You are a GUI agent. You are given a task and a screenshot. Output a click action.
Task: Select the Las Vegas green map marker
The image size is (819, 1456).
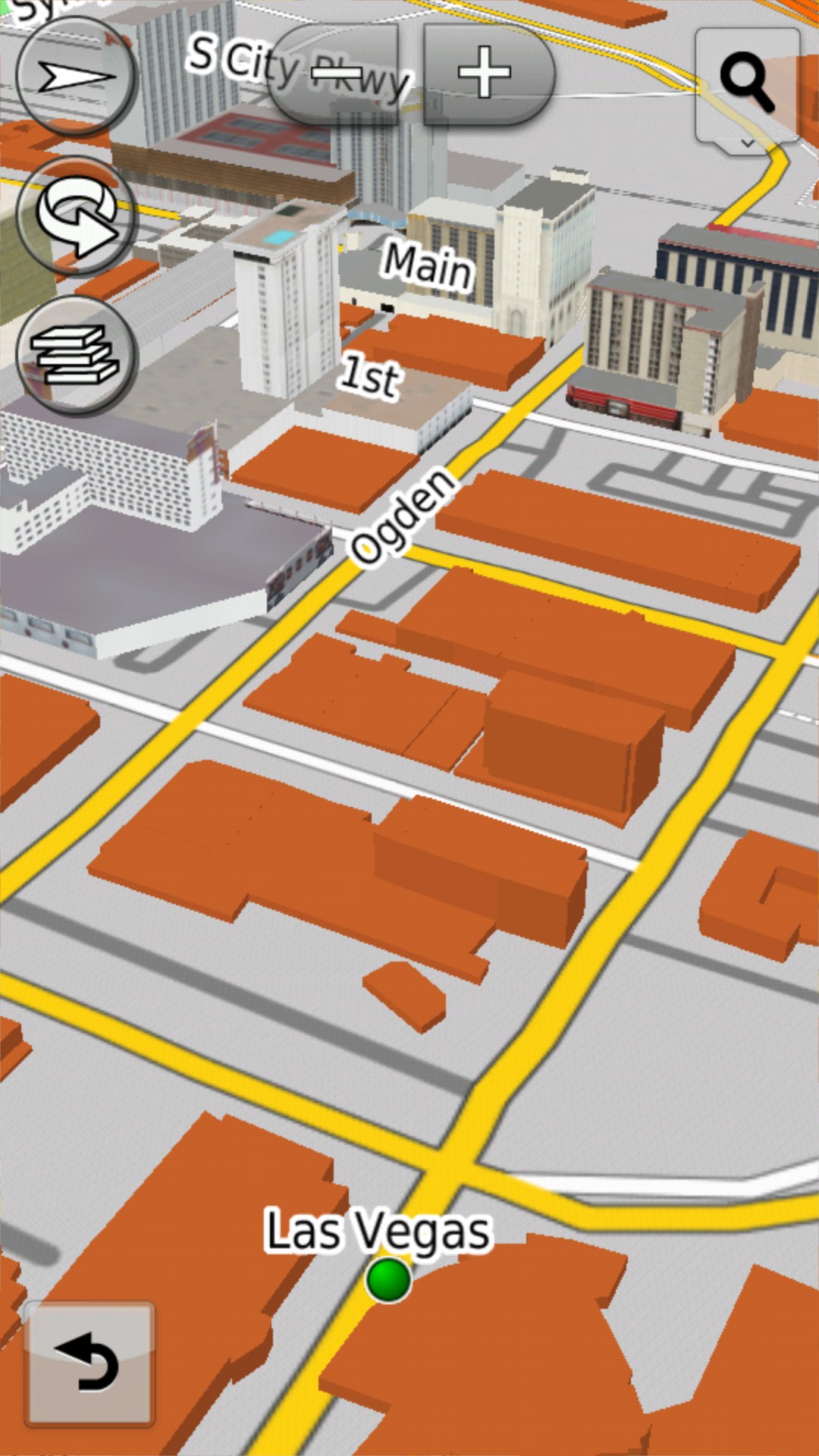(x=388, y=1280)
